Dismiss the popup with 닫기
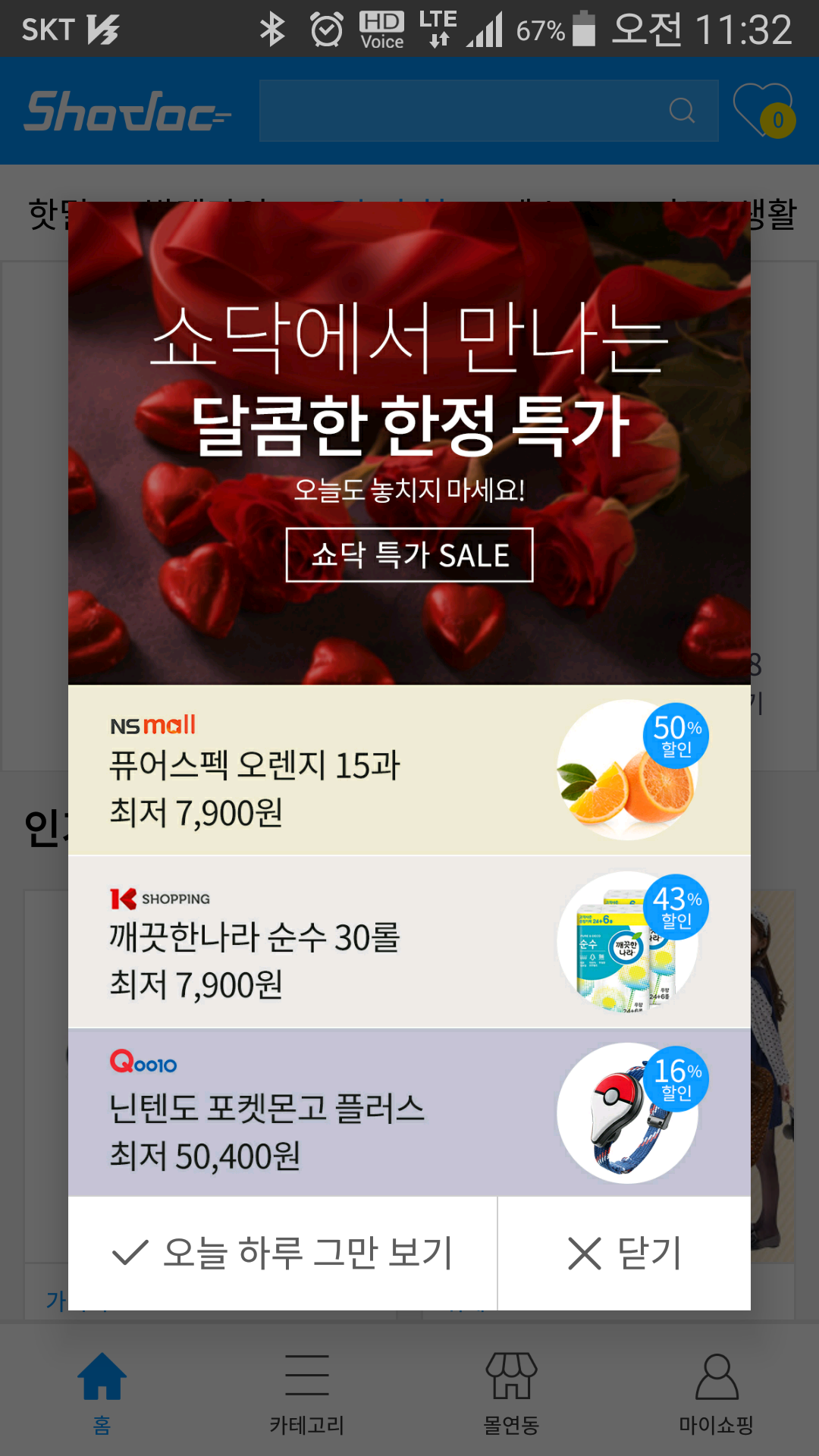 click(625, 1254)
